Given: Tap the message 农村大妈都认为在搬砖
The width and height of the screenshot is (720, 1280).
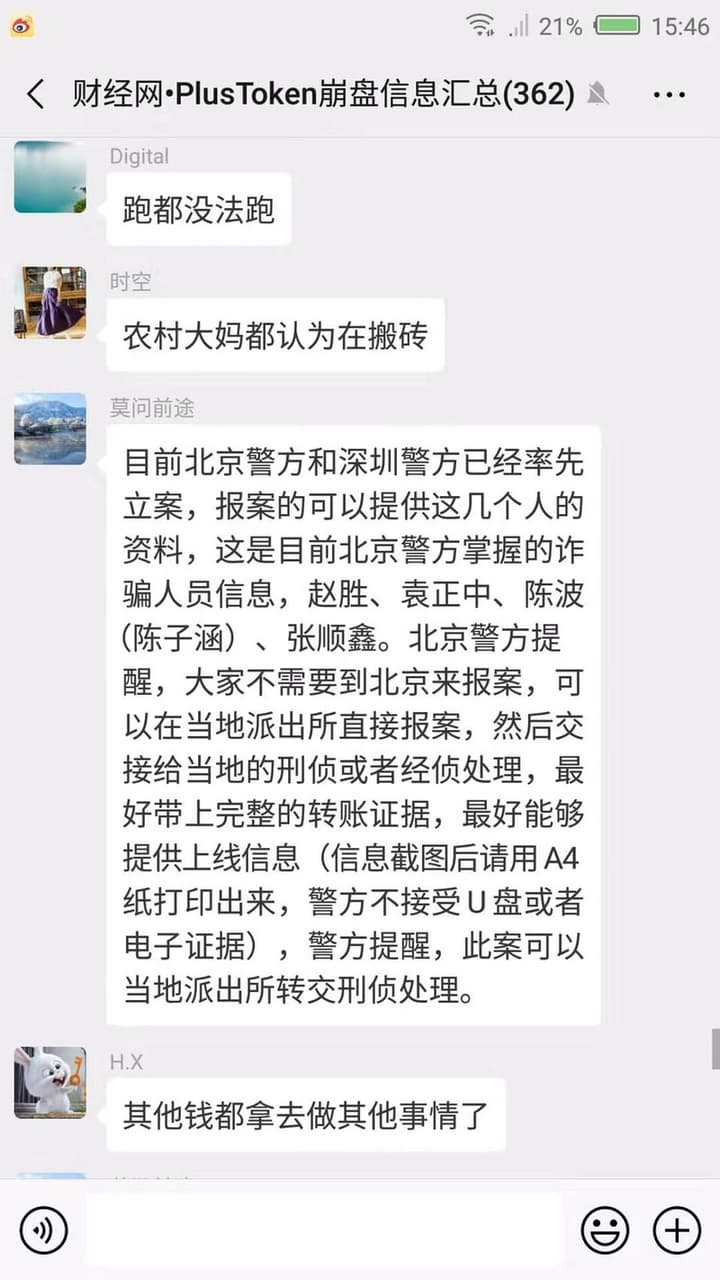Looking at the screenshot, I should pos(275,335).
